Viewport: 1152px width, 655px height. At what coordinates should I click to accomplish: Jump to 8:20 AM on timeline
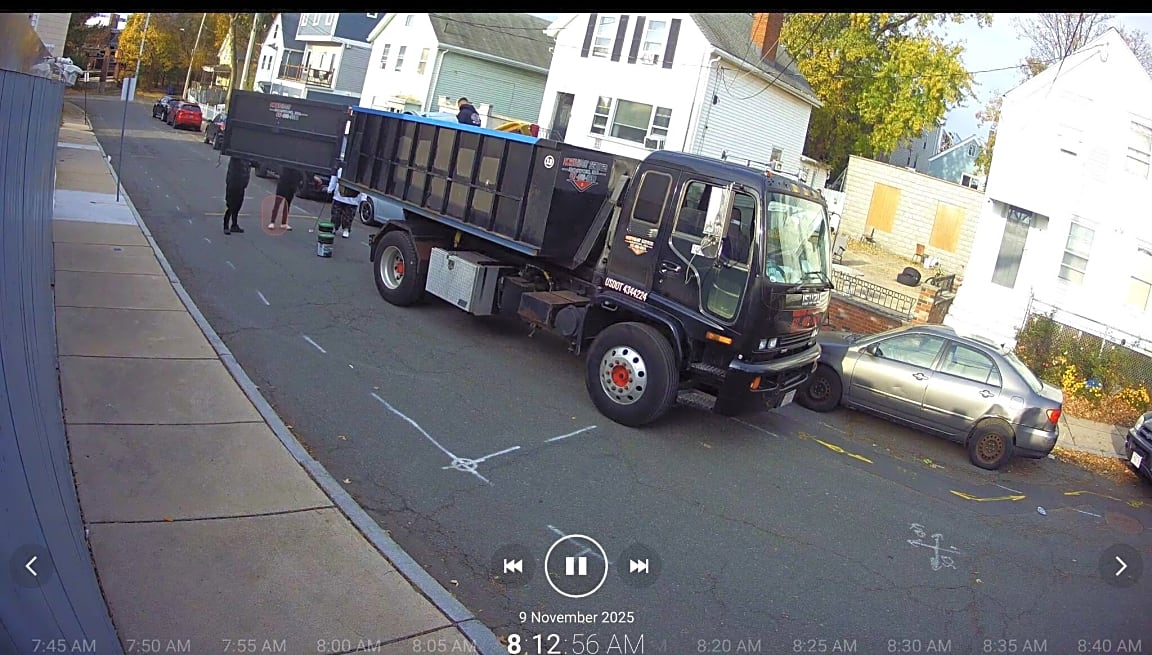coord(729,646)
